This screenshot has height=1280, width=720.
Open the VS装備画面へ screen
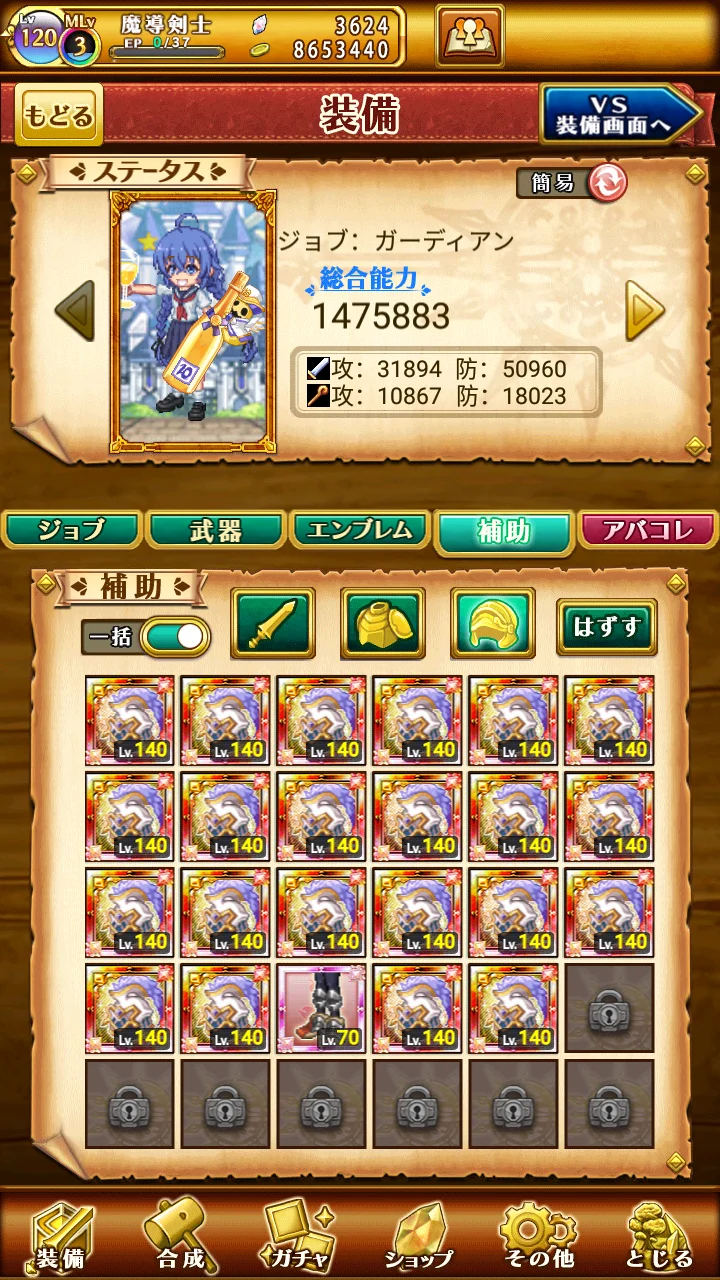coord(620,117)
